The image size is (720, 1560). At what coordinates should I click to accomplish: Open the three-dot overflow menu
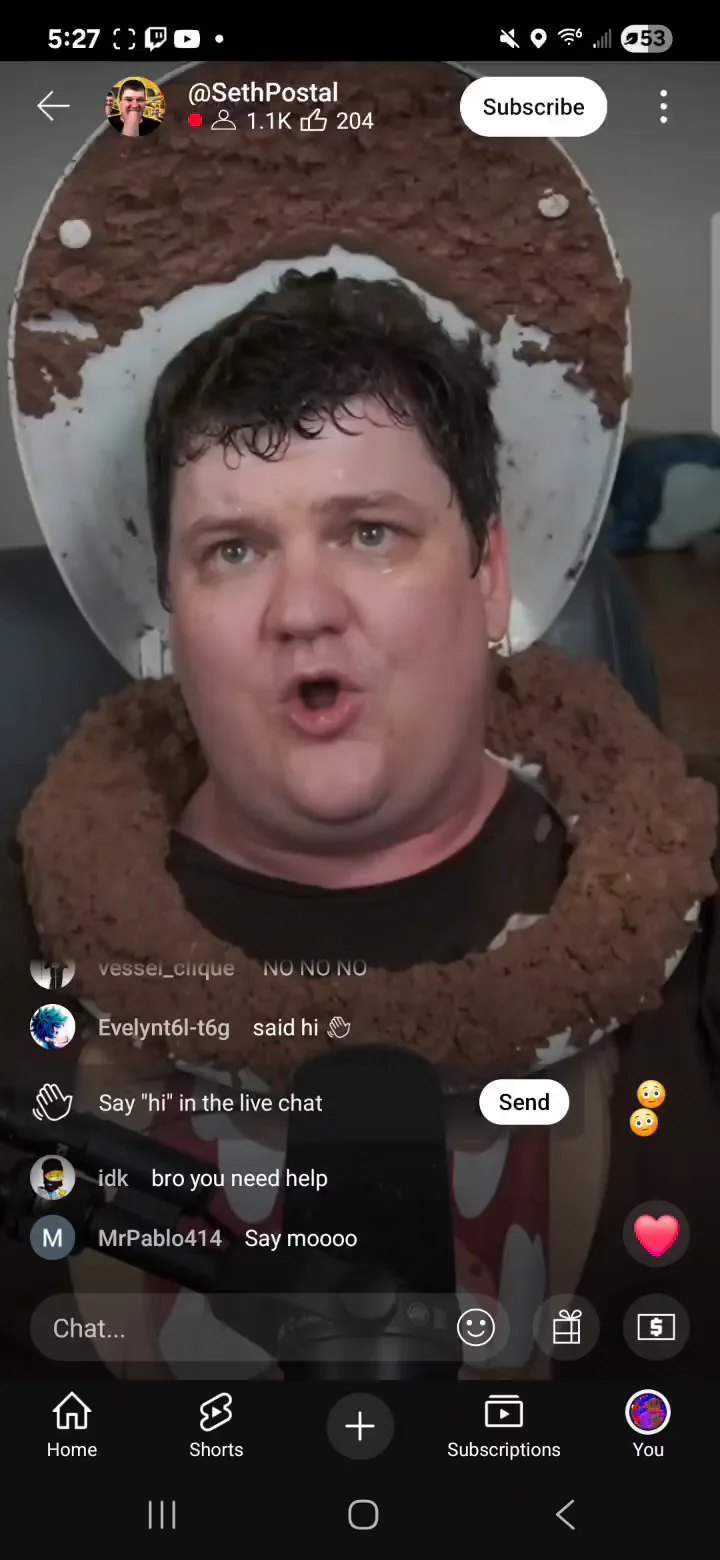[663, 107]
